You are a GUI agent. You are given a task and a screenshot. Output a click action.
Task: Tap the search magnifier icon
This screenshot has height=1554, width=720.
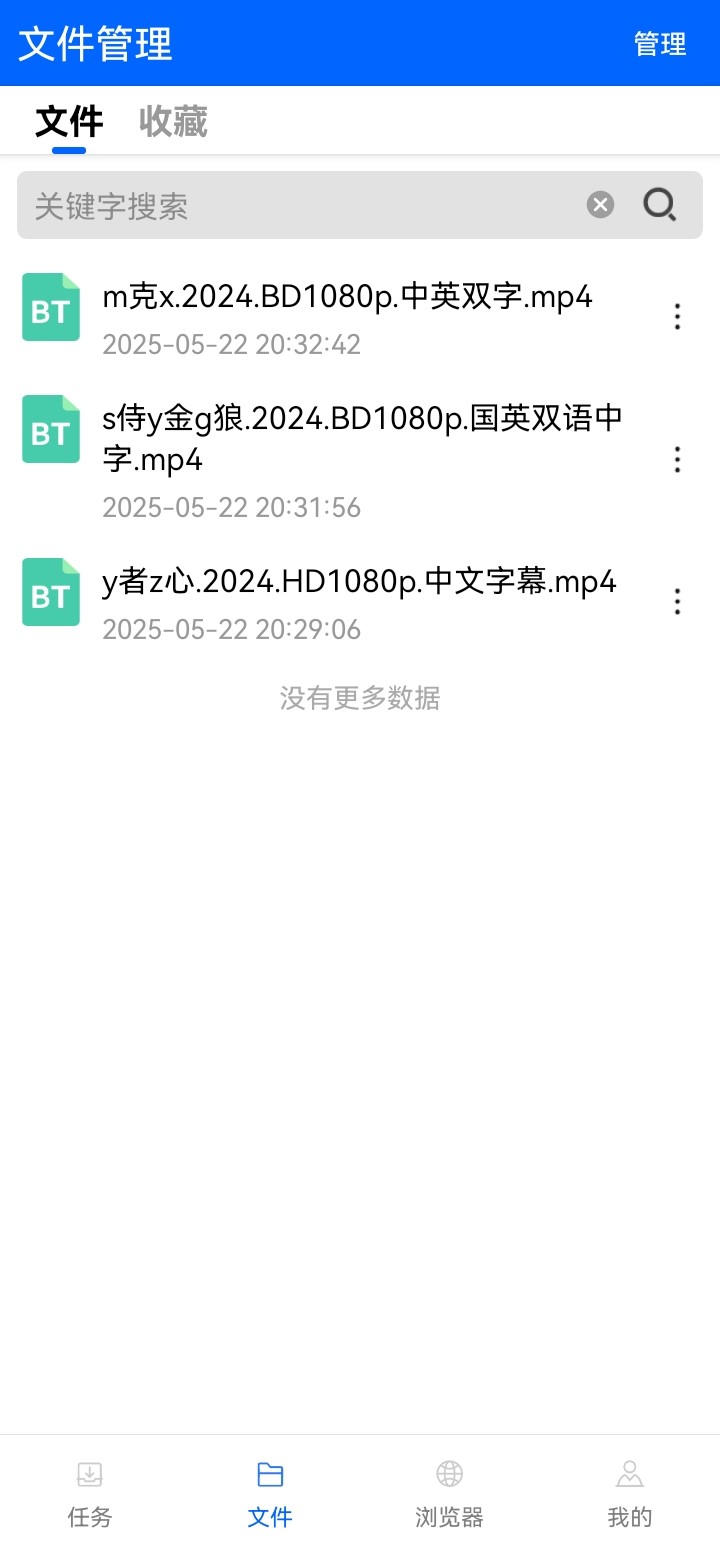[x=659, y=205]
